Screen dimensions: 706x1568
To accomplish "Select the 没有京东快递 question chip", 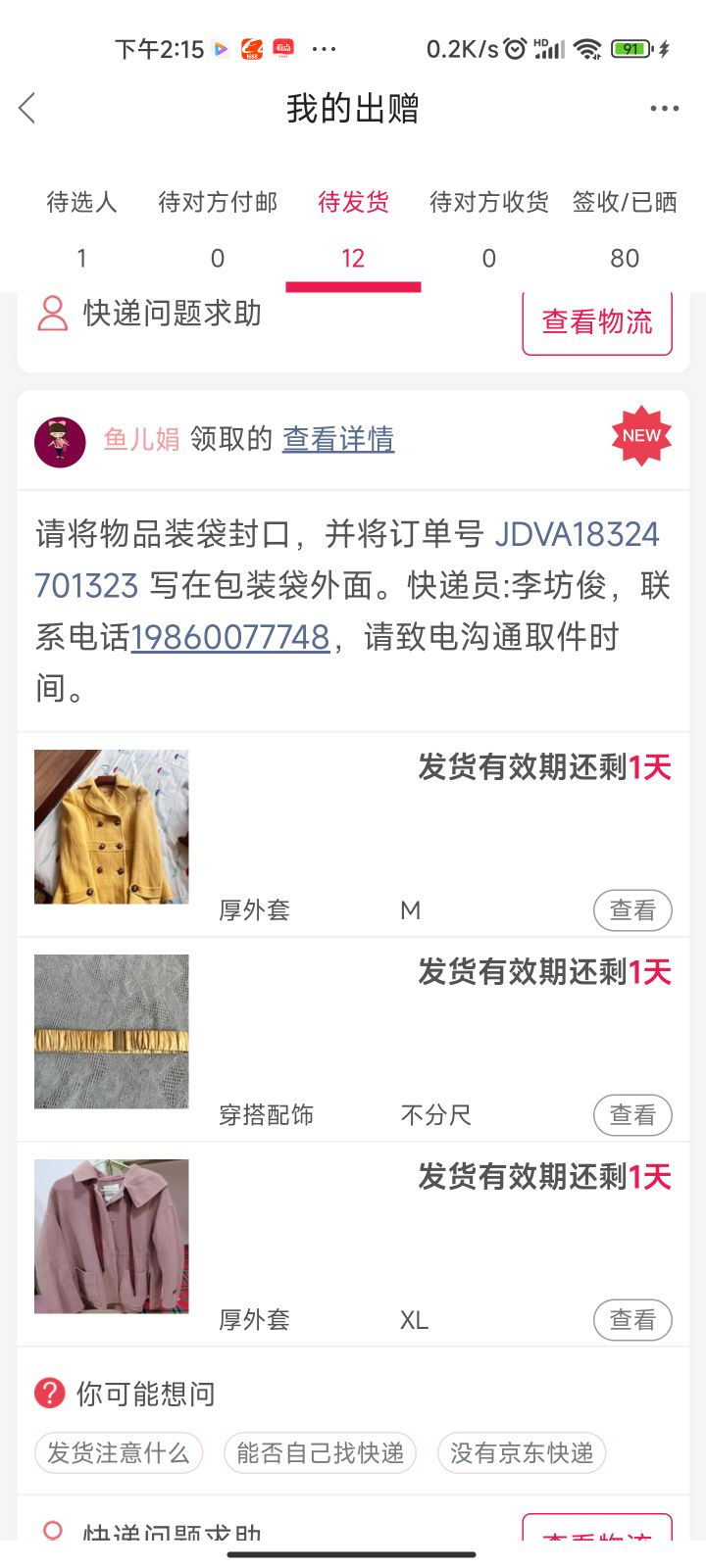I will pos(522,1452).
